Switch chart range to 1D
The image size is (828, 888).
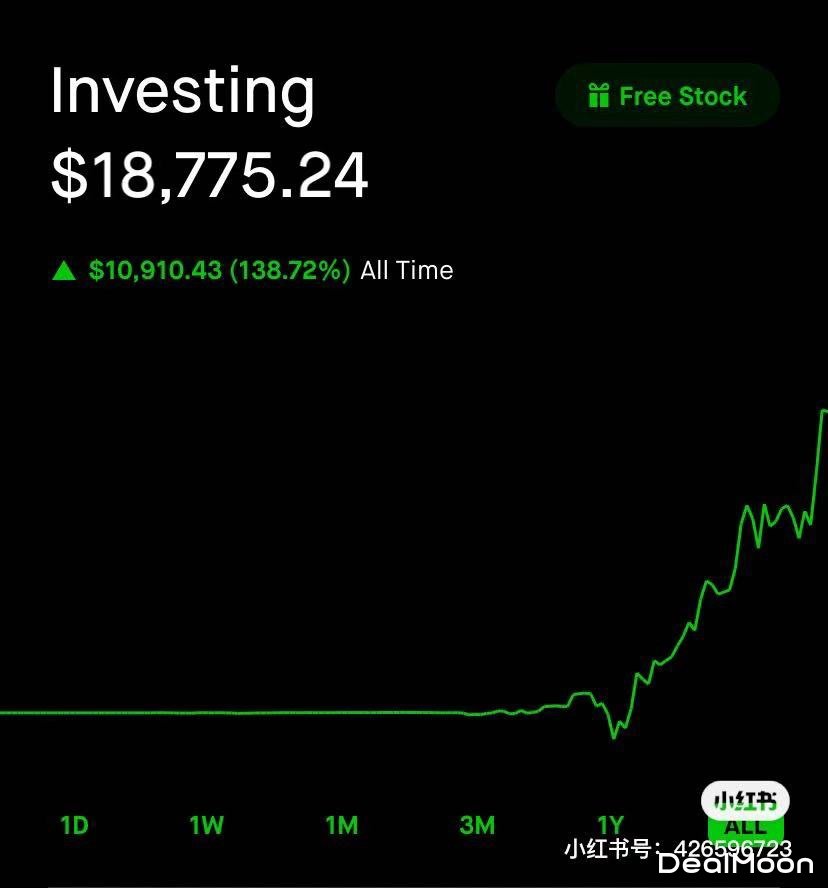(74, 825)
